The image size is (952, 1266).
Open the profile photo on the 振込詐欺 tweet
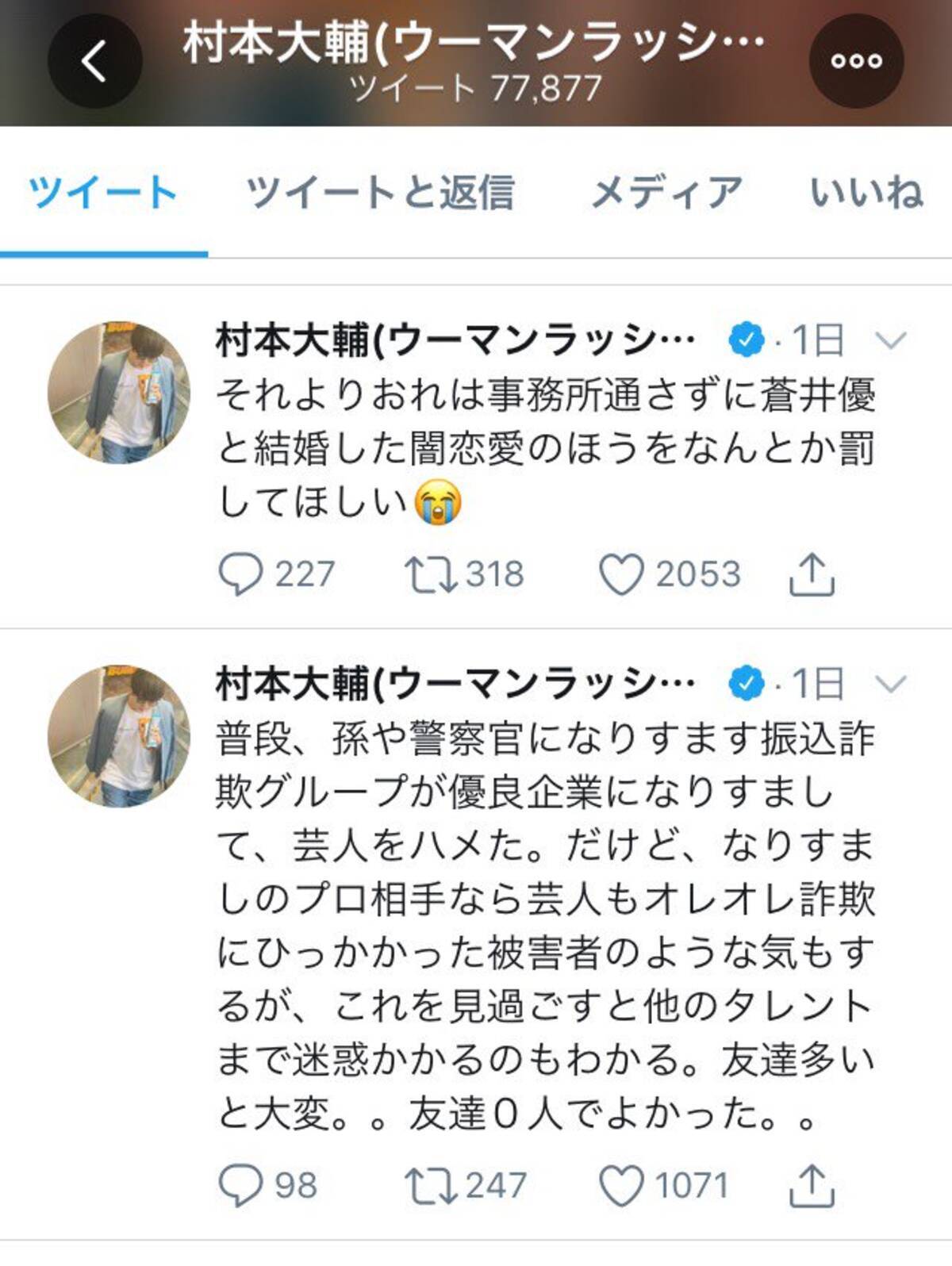119,736
